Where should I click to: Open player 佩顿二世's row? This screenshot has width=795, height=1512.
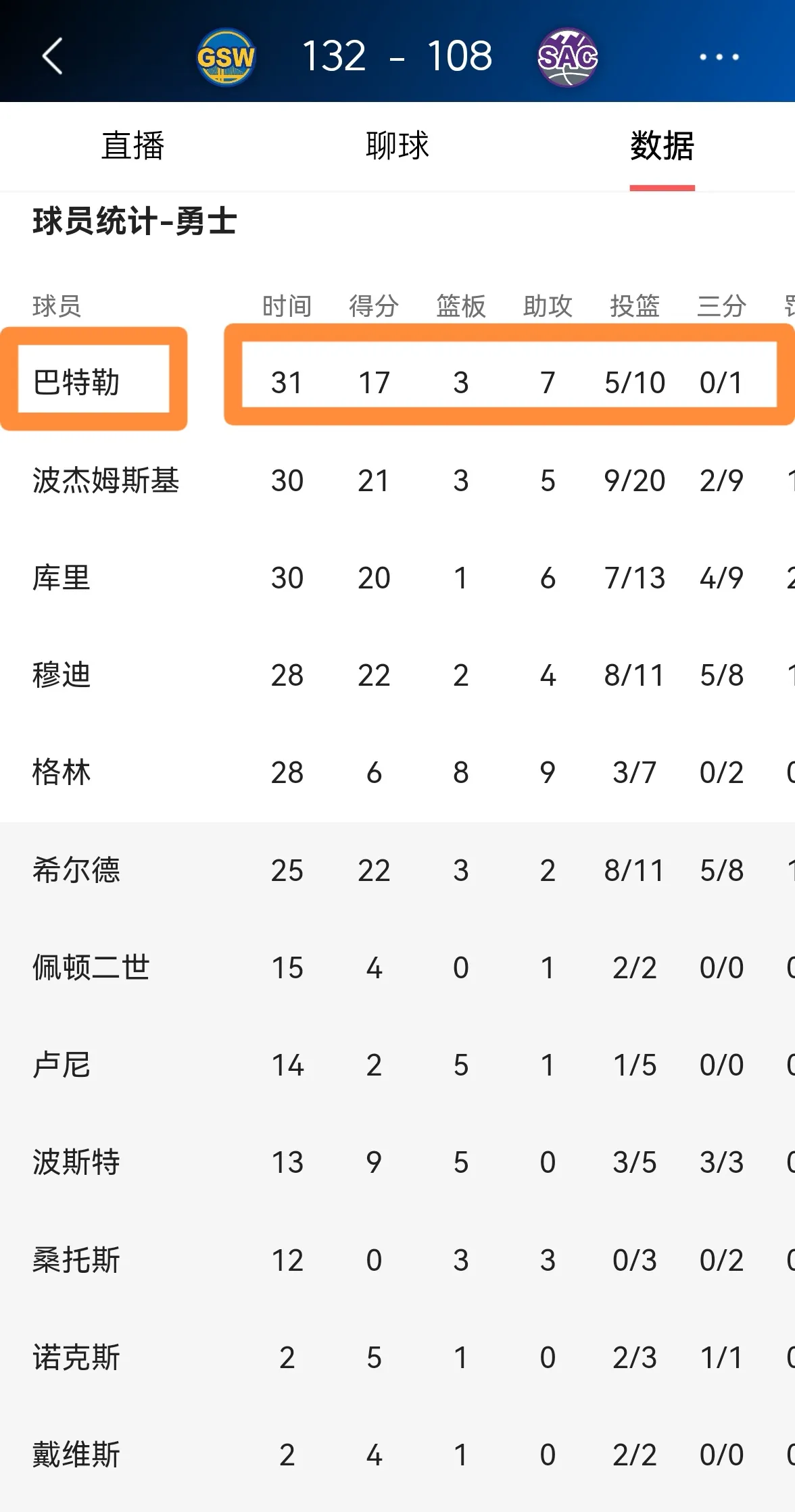pos(91,967)
